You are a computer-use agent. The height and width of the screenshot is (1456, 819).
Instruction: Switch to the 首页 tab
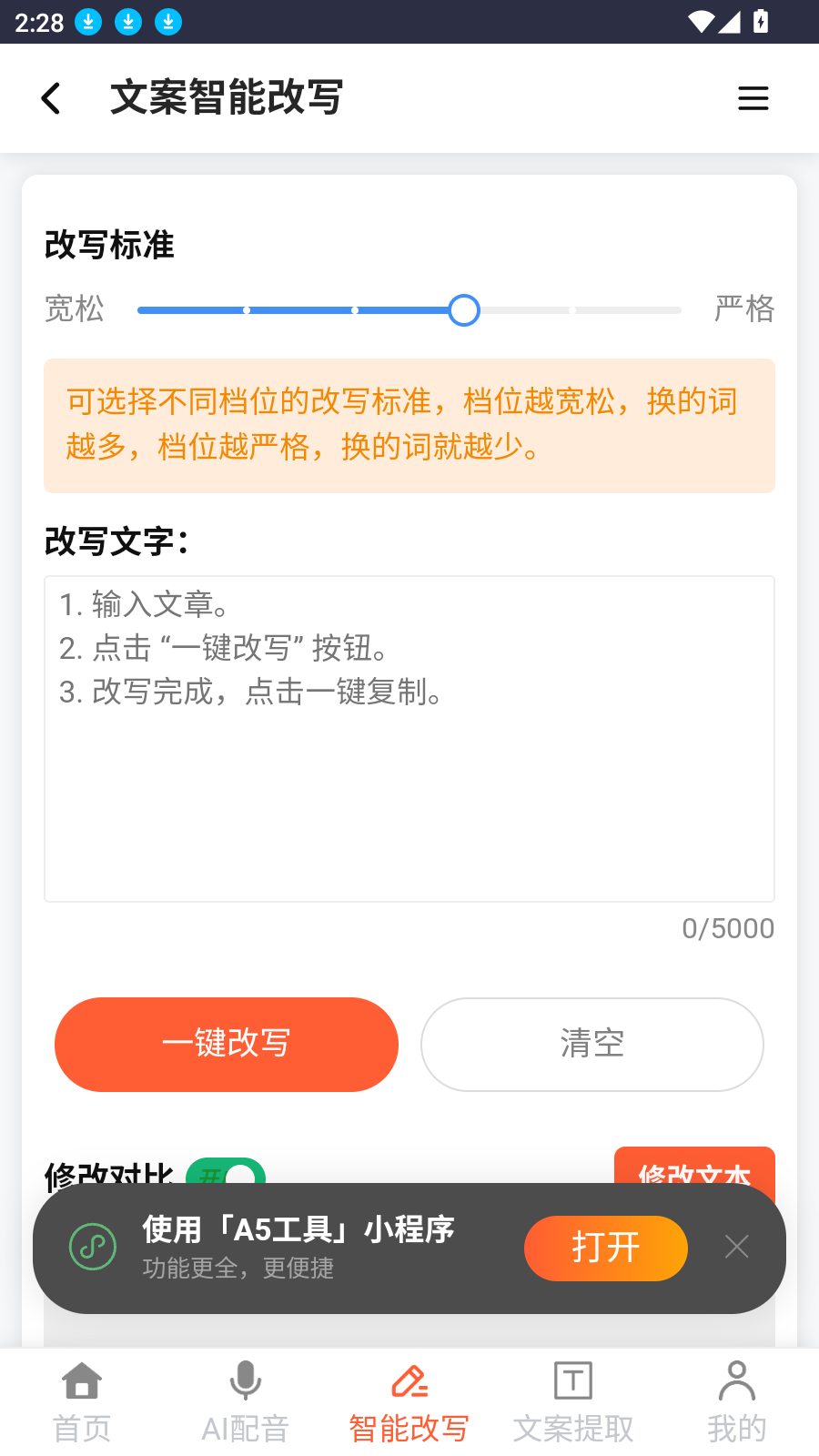click(82, 1402)
